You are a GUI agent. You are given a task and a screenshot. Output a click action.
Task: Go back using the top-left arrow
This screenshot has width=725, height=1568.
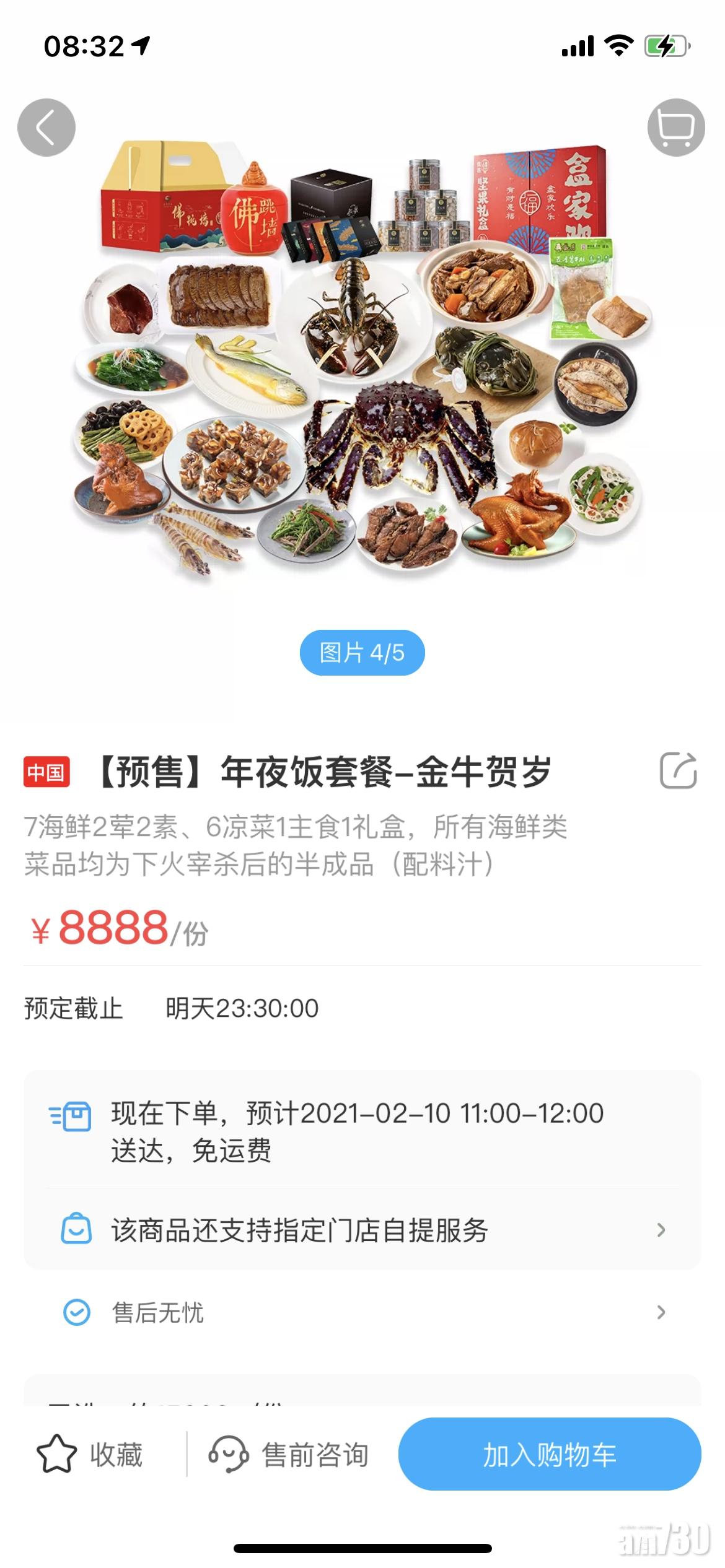46,128
